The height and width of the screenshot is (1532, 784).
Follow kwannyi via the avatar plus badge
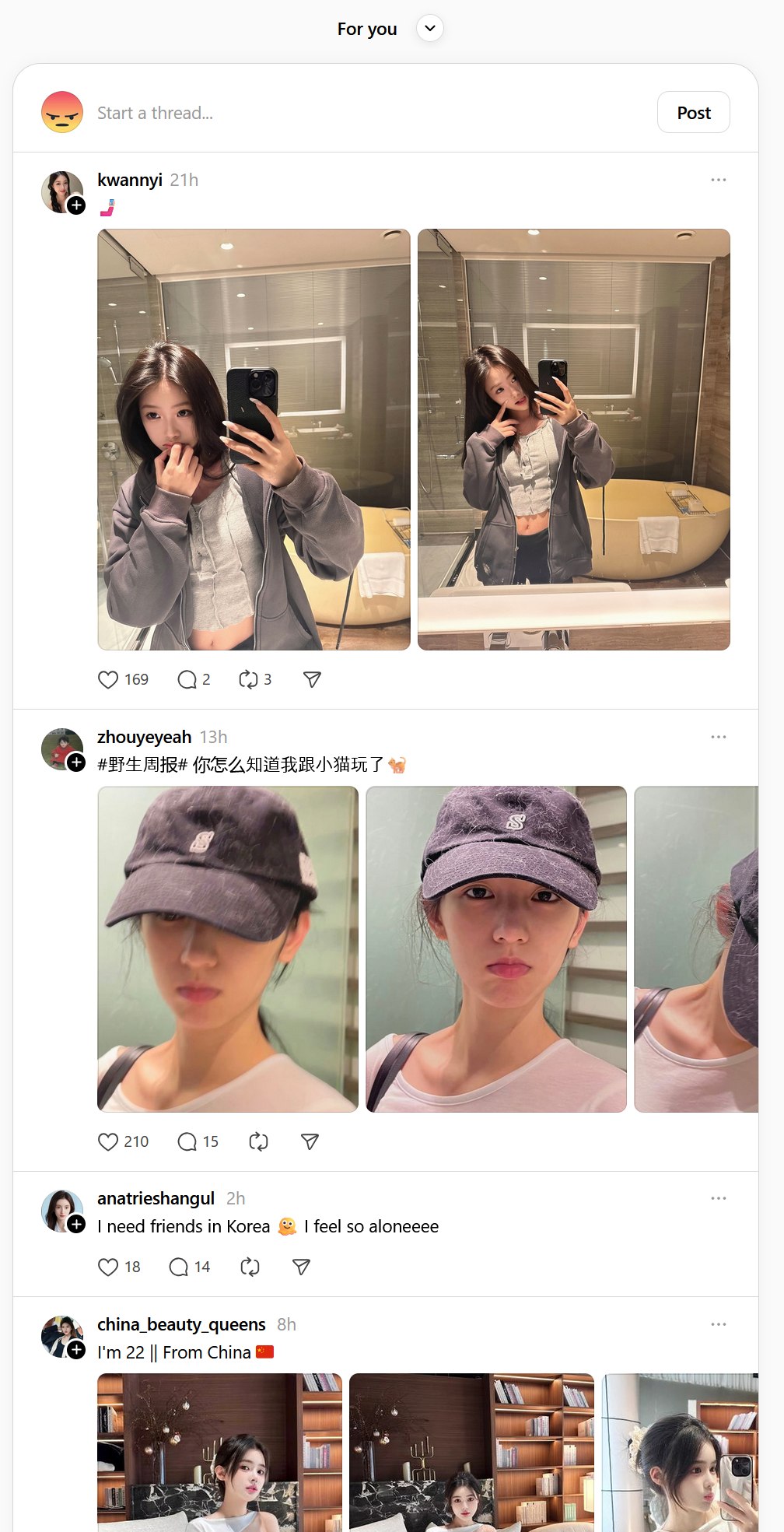point(76,205)
